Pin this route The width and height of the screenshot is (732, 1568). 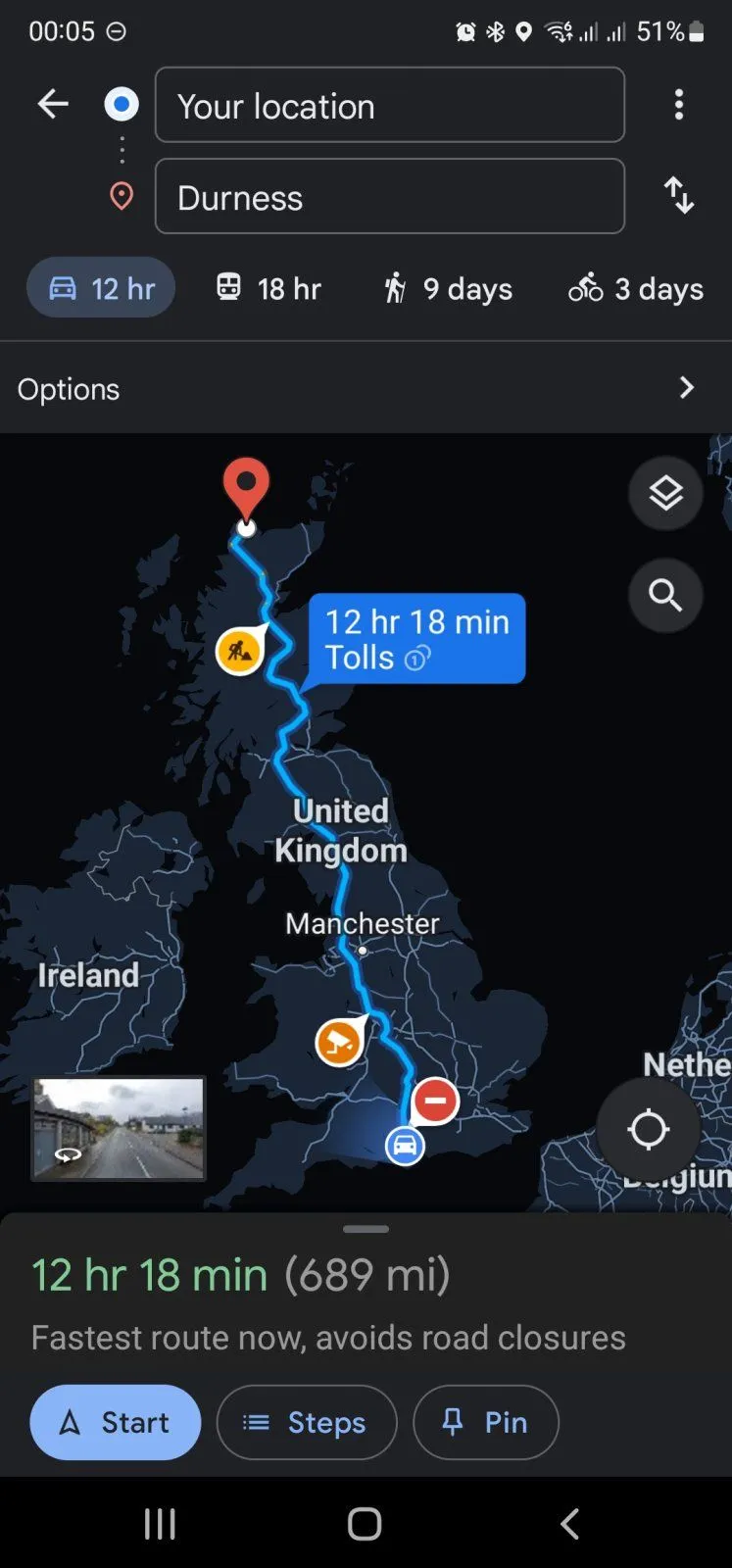[486, 1422]
